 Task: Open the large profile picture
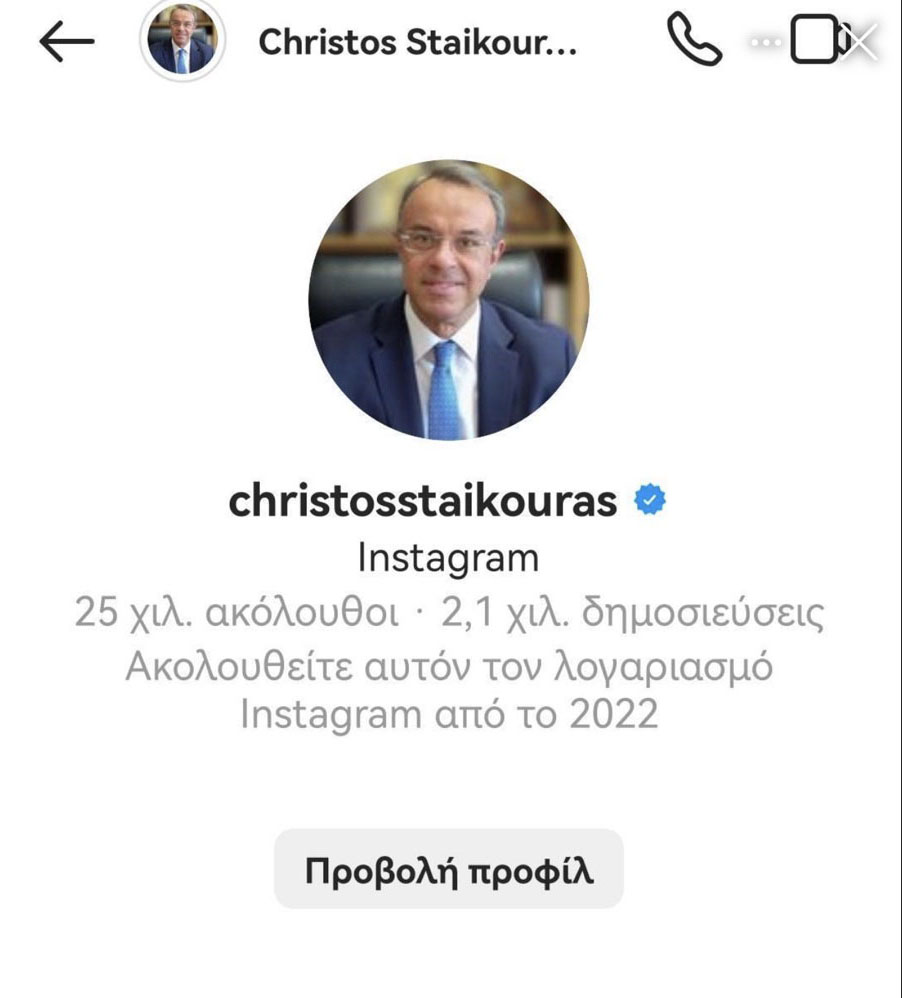click(448, 299)
